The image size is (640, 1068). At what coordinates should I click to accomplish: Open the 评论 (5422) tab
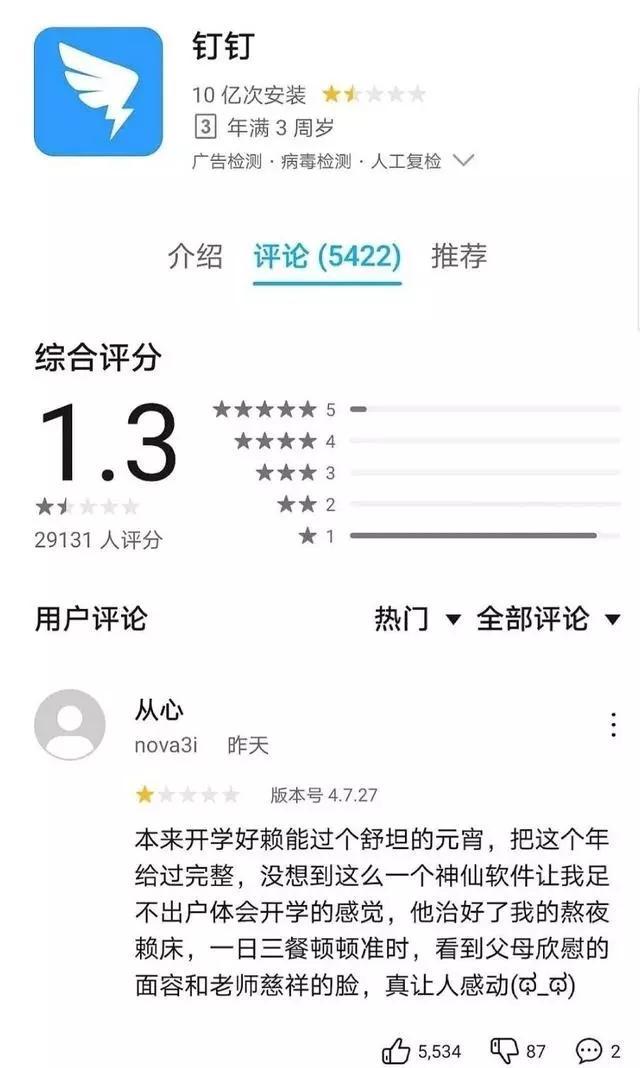click(x=327, y=256)
